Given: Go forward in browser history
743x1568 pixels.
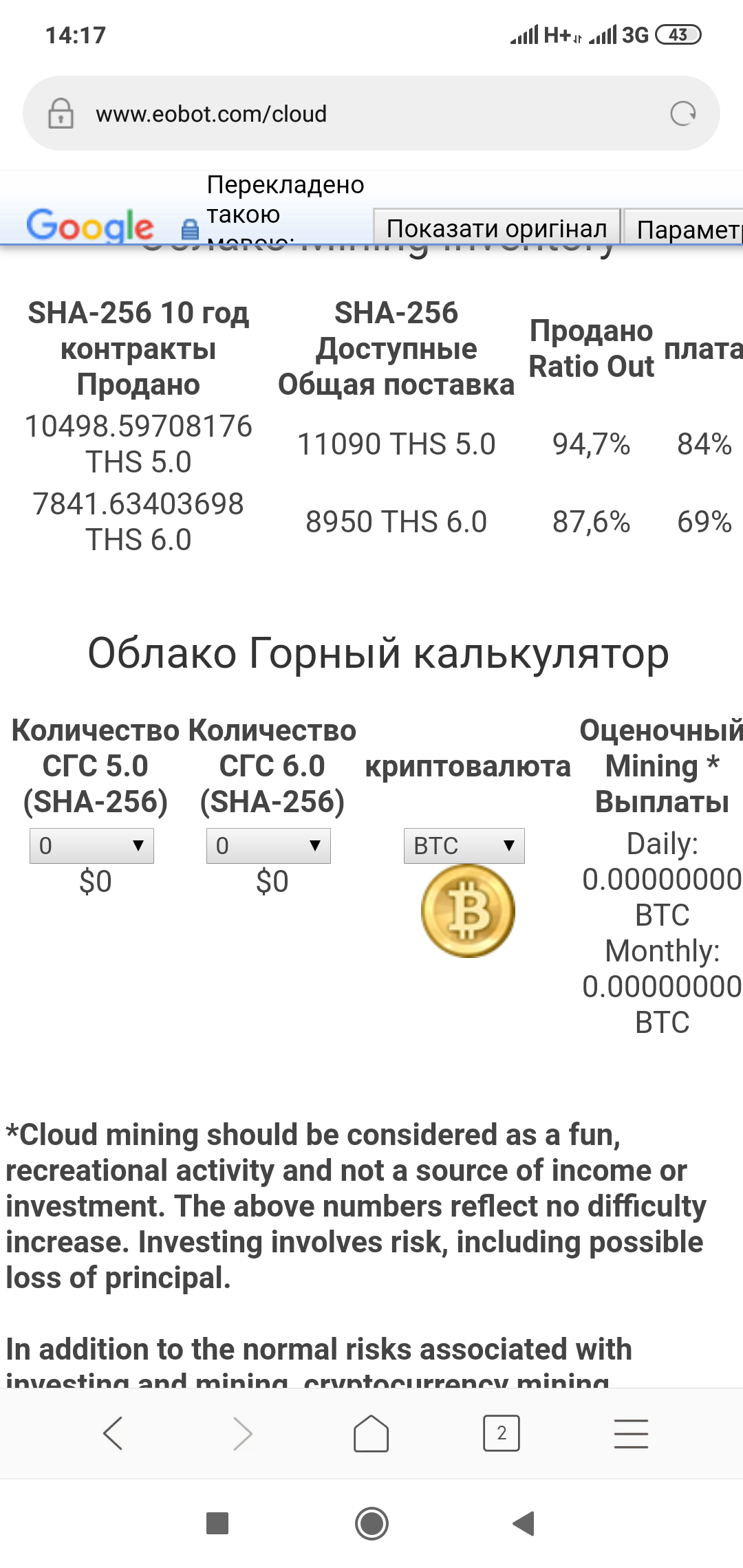Looking at the screenshot, I should pyautogui.click(x=242, y=1433).
